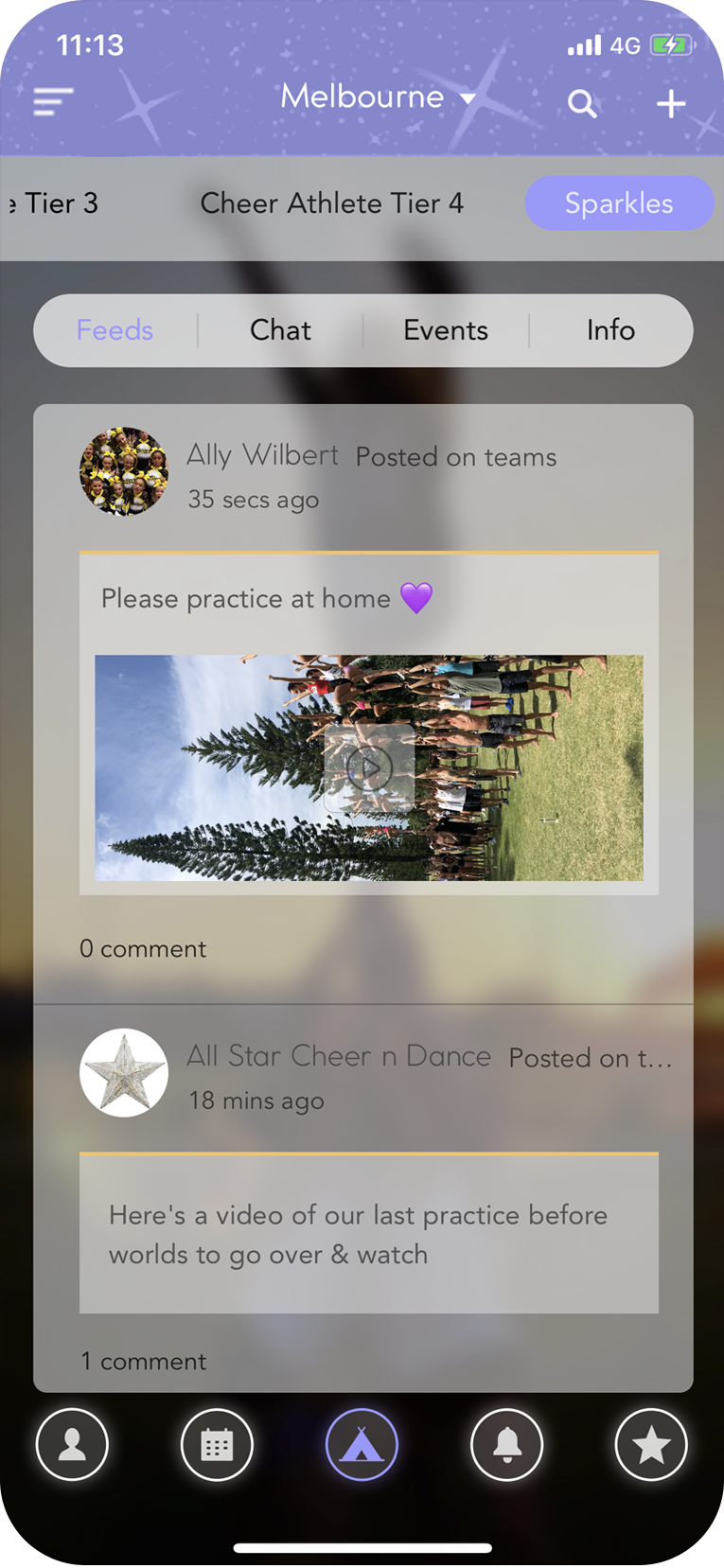Open the notifications bell
This screenshot has width=724, height=1568.
(507, 1445)
